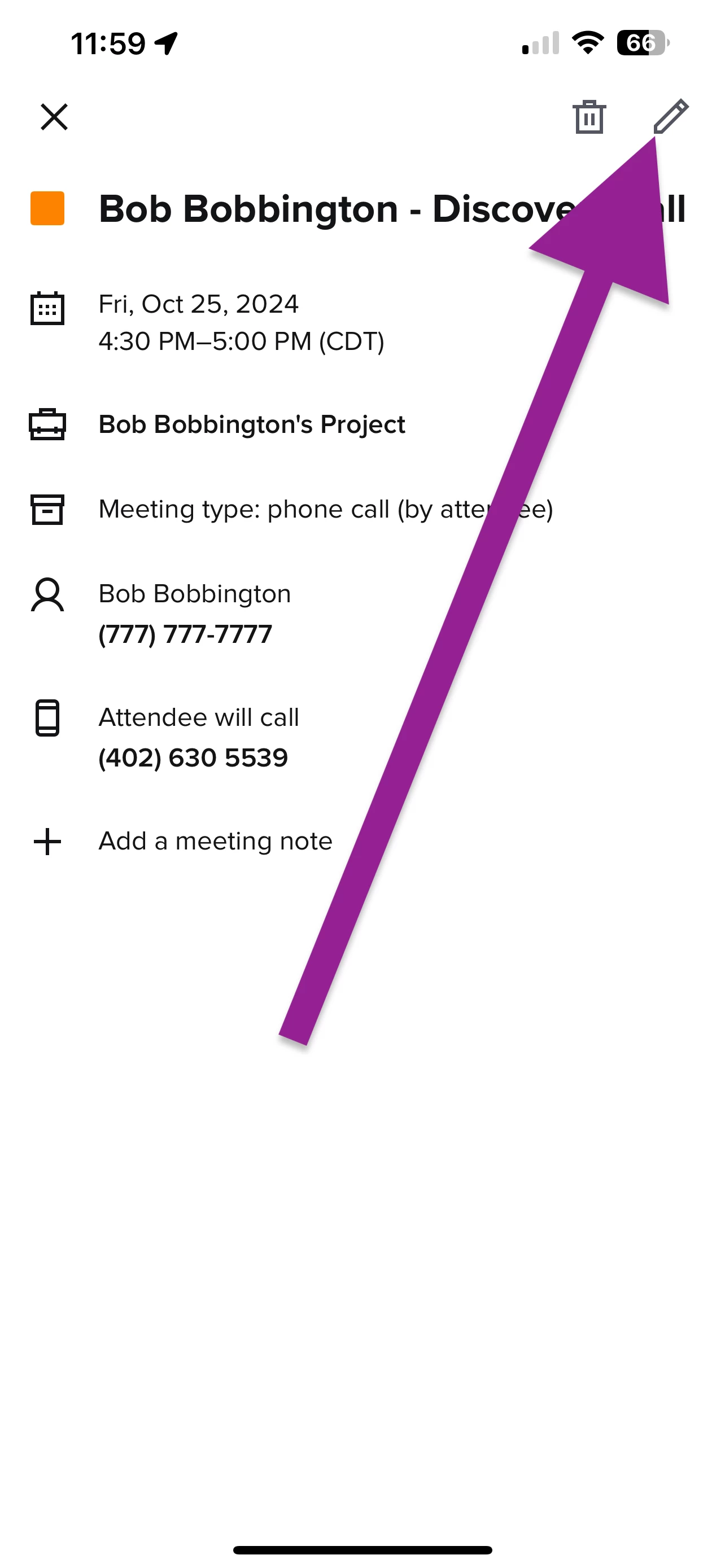This screenshot has height=1568, width=725.
Task: Open Bob Bobbington's Project
Action: coord(251,425)
